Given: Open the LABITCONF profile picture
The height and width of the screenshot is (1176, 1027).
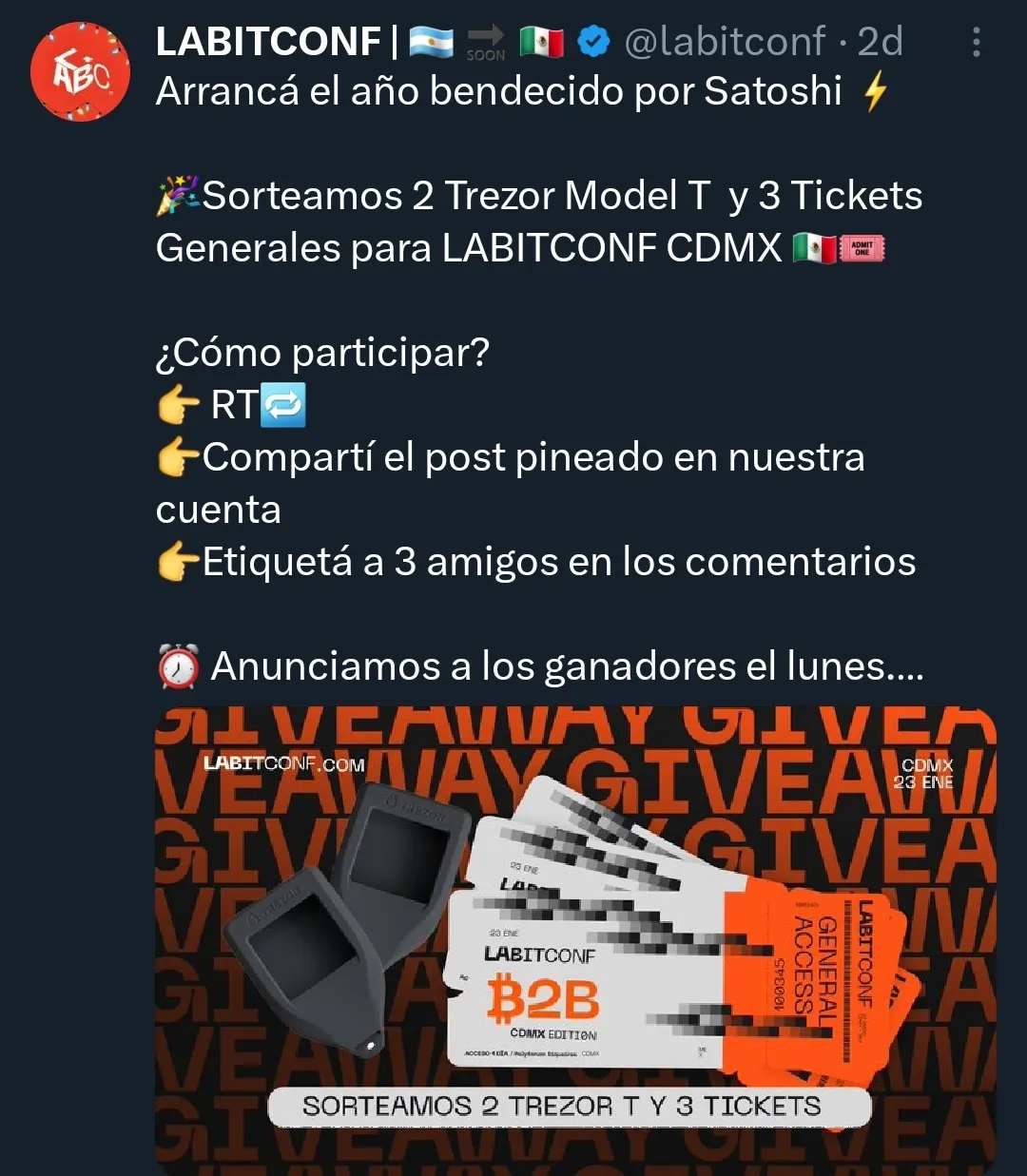Looking at the screenshot, I should pyautogui.click(x=80, y=72).
